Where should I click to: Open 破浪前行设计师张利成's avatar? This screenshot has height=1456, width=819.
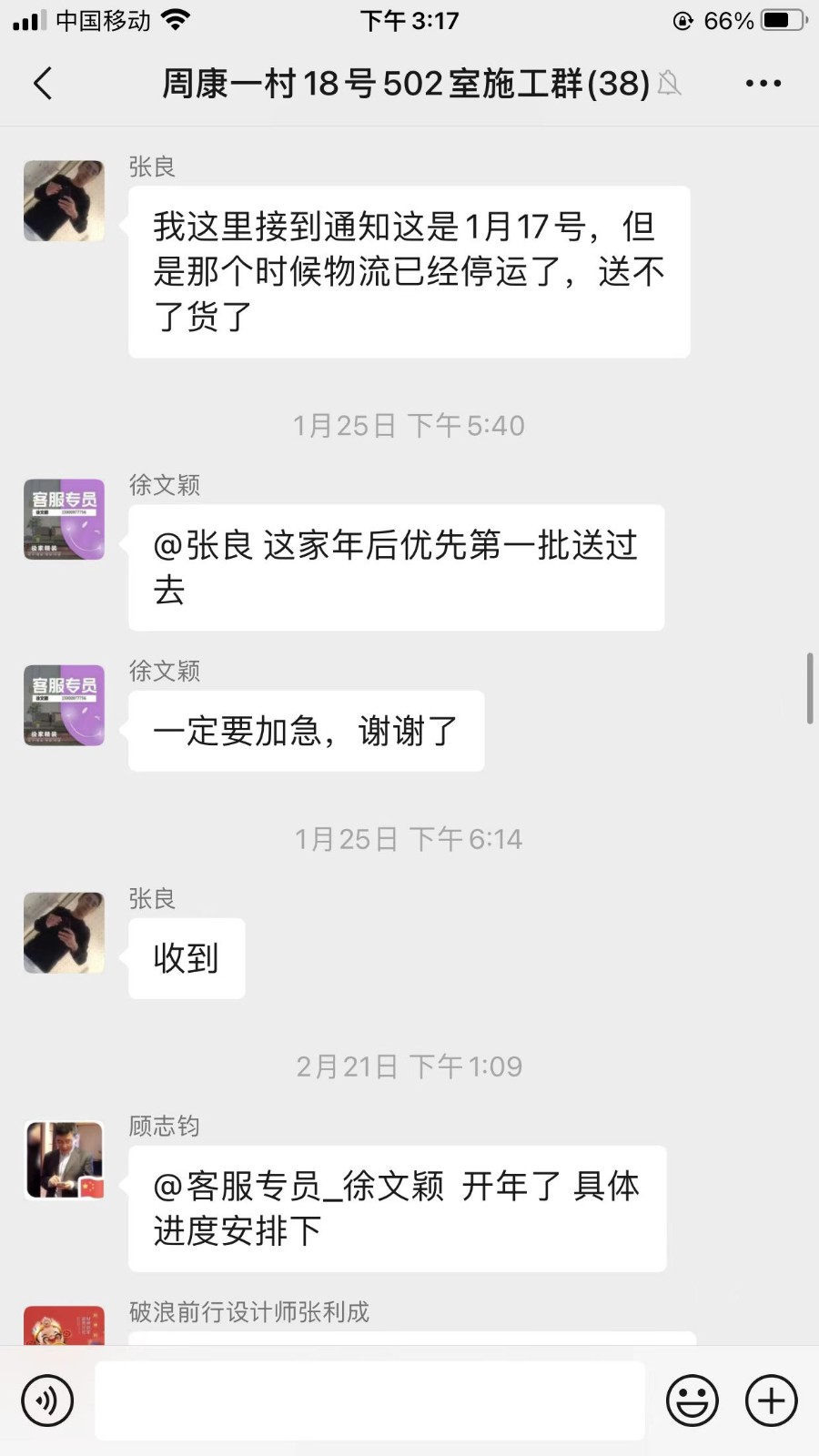pos(64,1326)
